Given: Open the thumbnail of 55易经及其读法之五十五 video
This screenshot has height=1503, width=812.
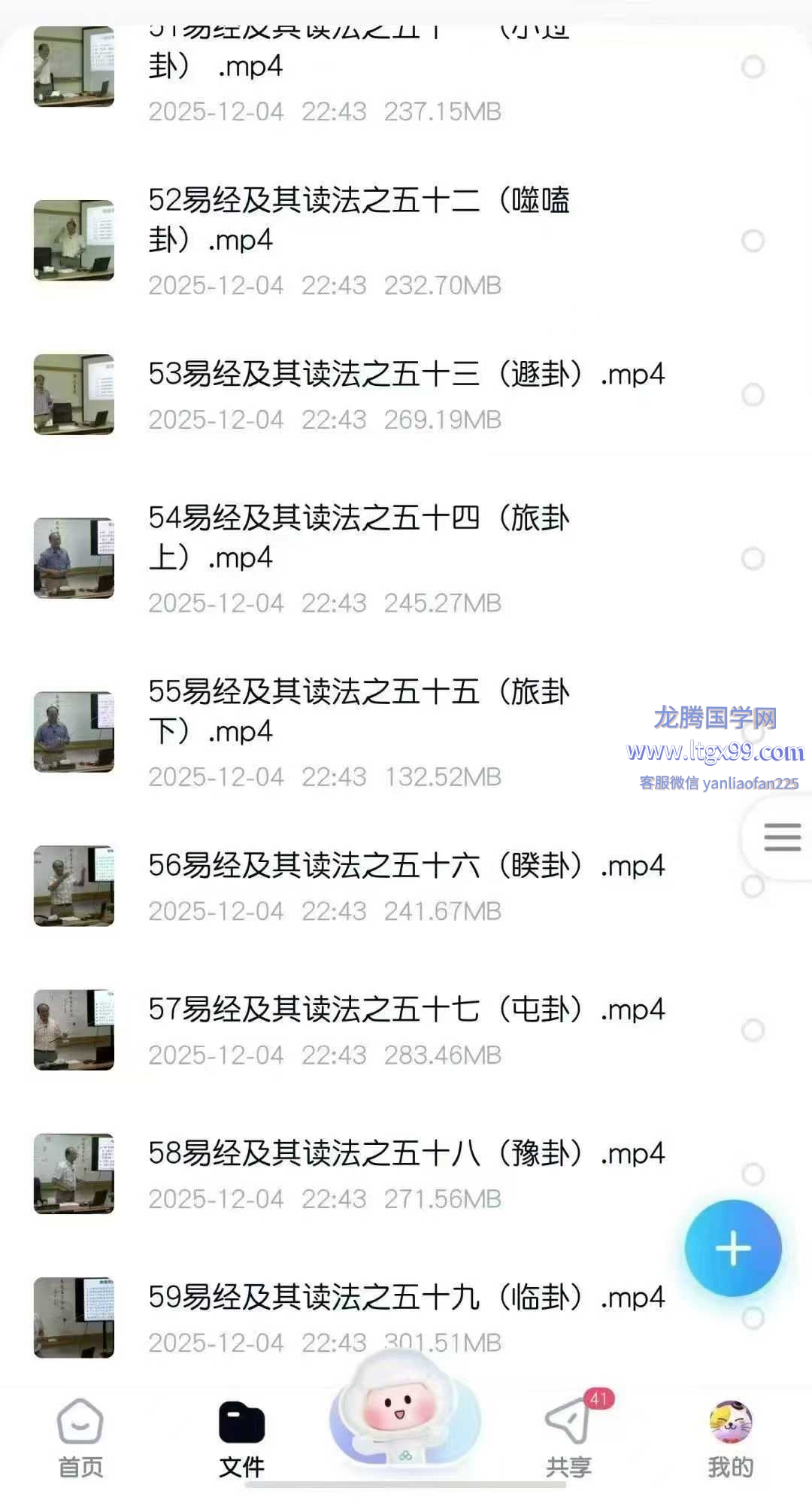Looking at the screenshot, I should pos(74,732).
